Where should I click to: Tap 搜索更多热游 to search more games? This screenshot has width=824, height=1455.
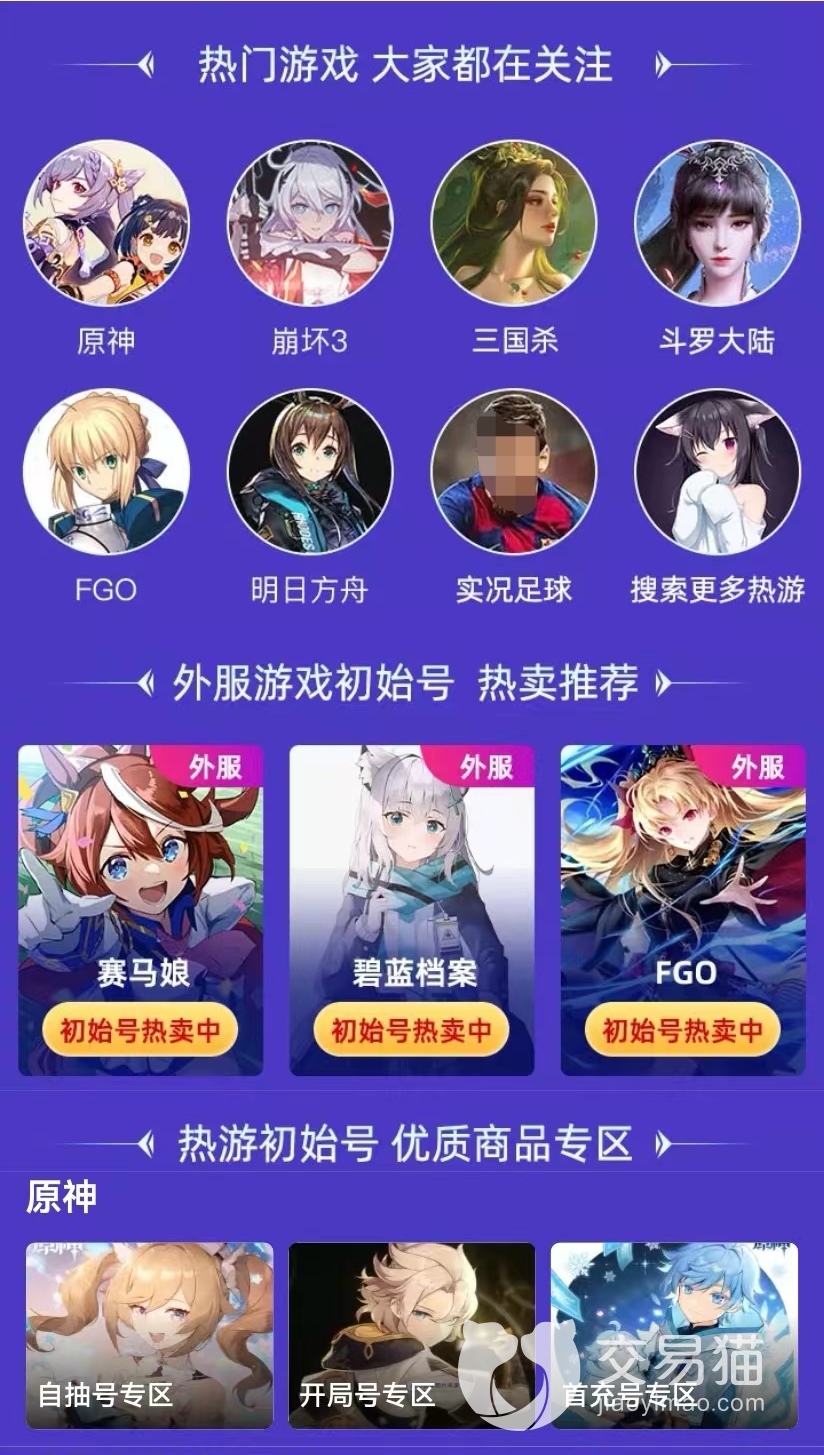(x=717, y=471)
